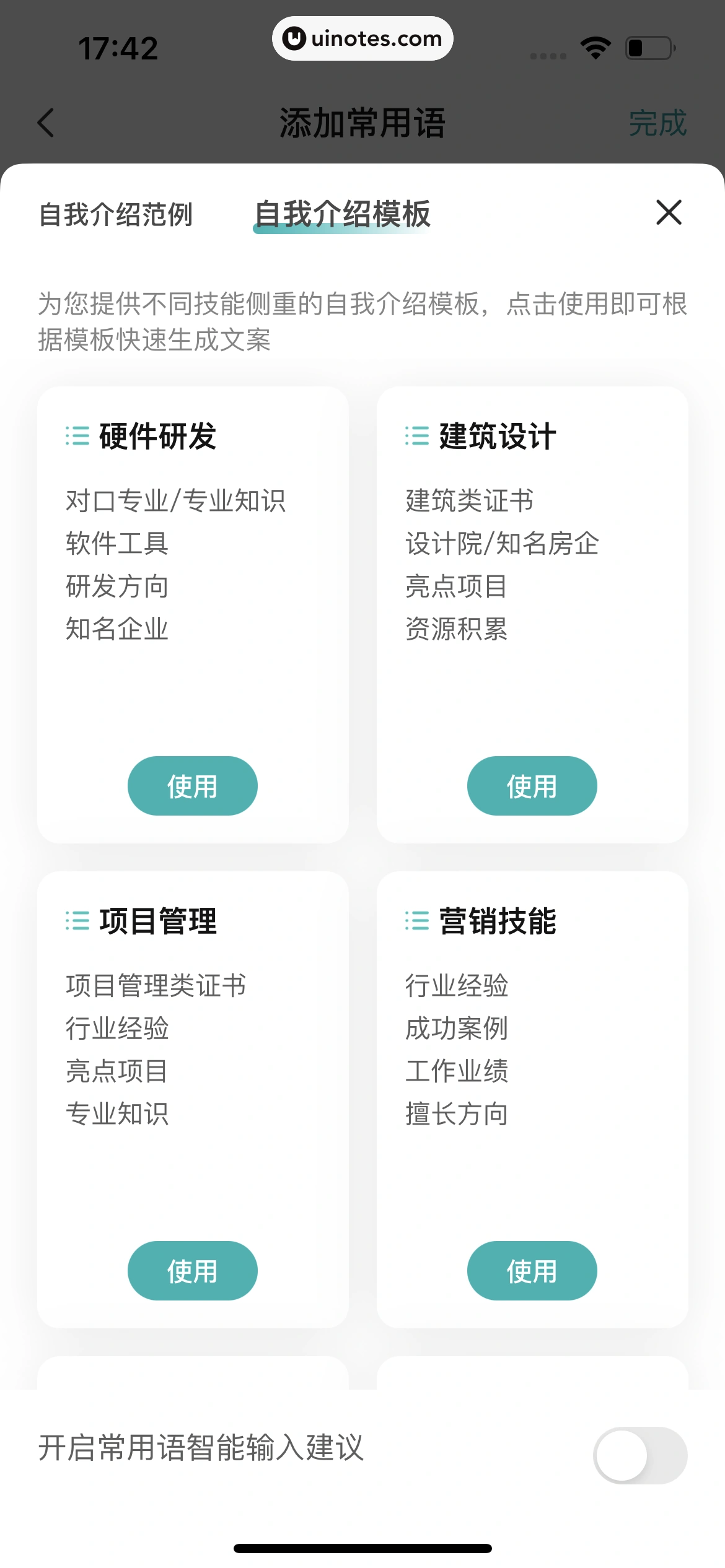Tap 完成 to finish adding phrases

(x=659, y=122)
